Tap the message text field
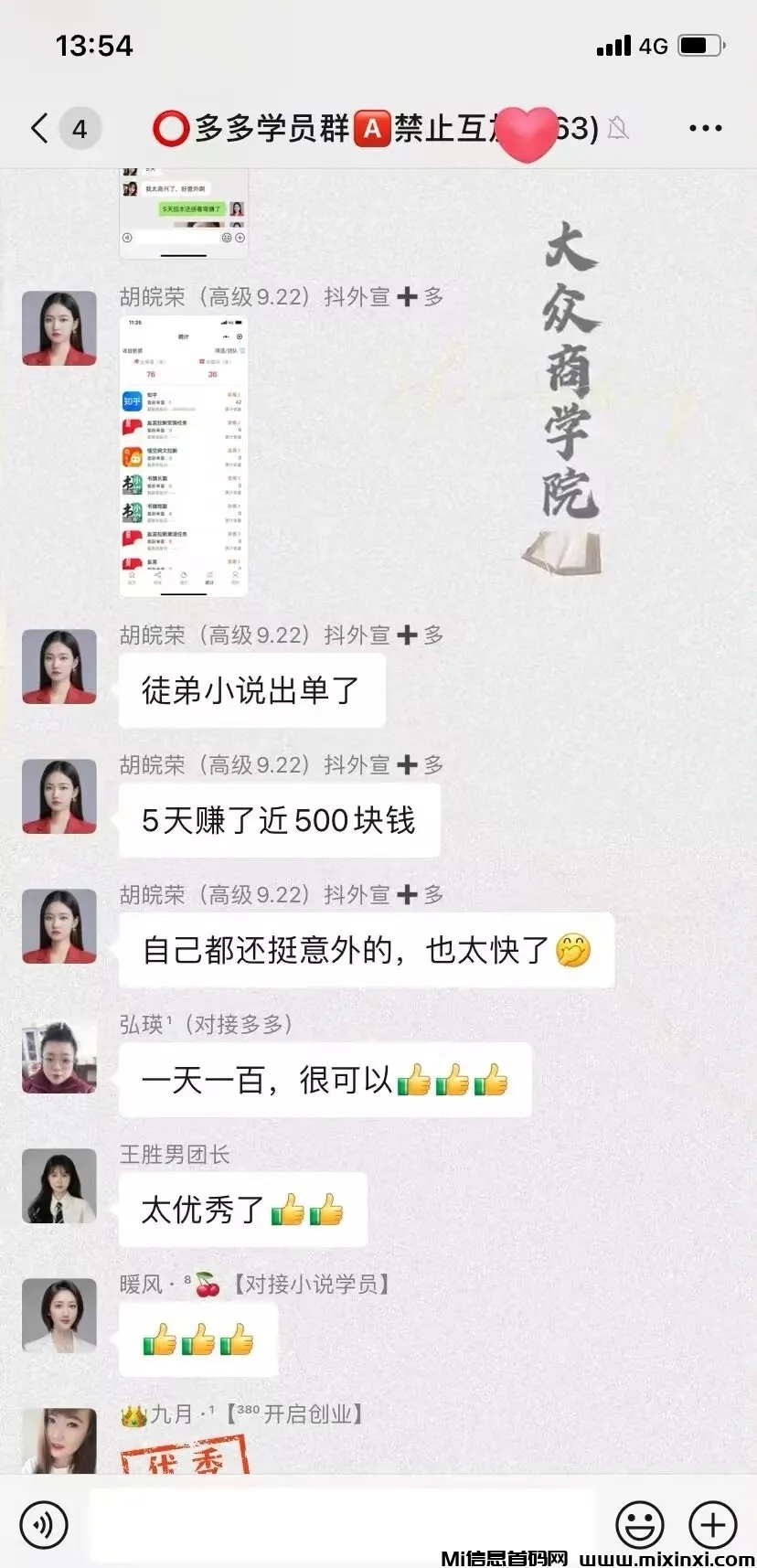This screenshot has height=1568, width=757. click(343, 1524)
